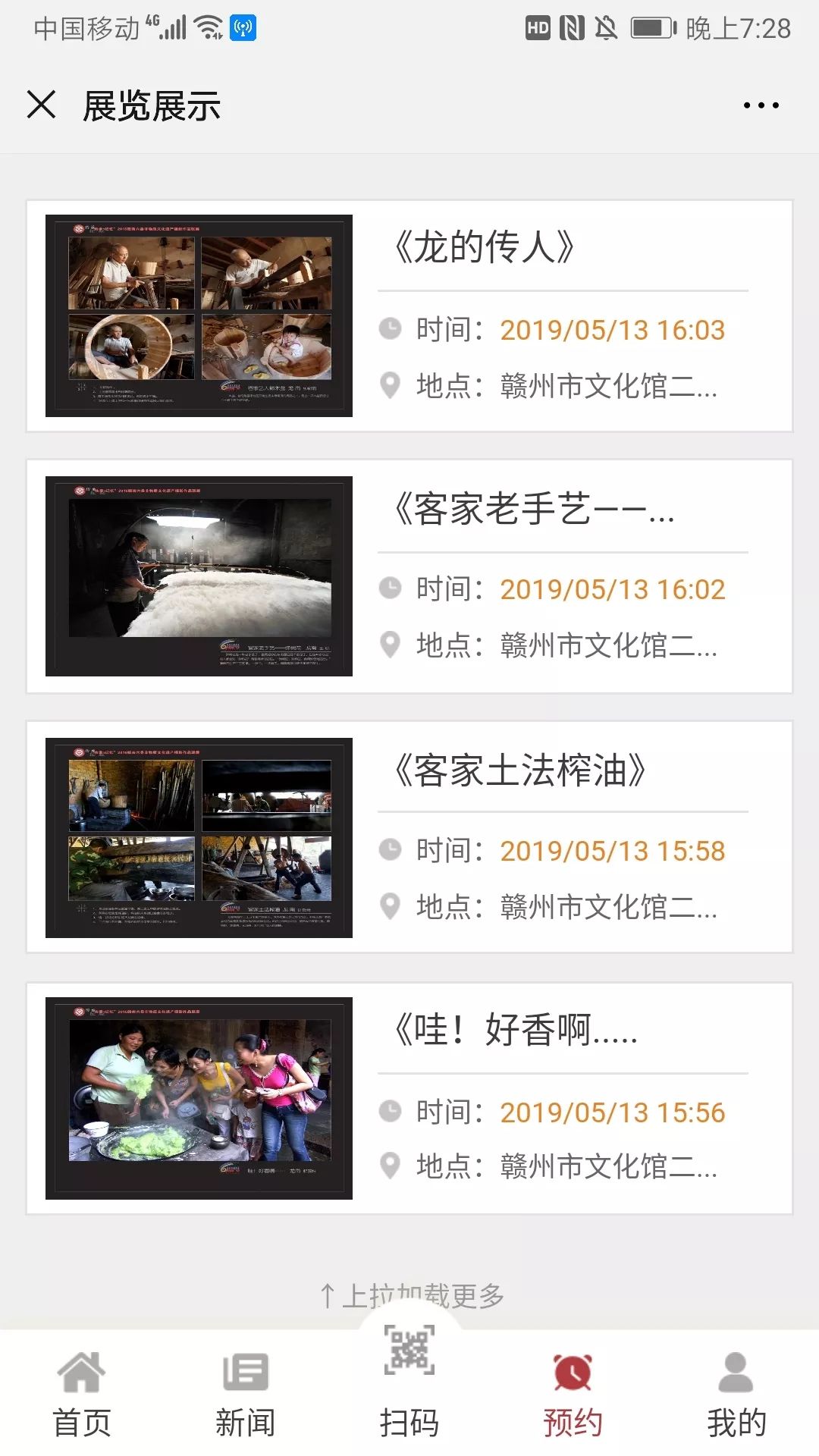Open the 我的 profile tab
This screenshot has height=1456, width=819.
(x=736, y=1395)
